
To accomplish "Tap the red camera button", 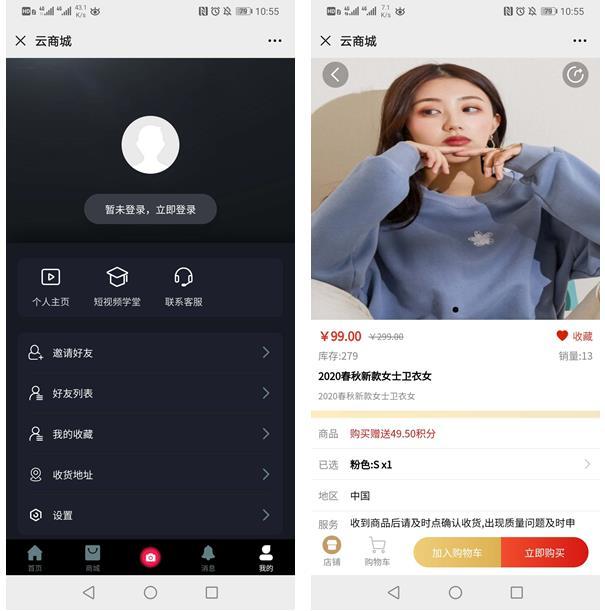I will pos(150,557).
